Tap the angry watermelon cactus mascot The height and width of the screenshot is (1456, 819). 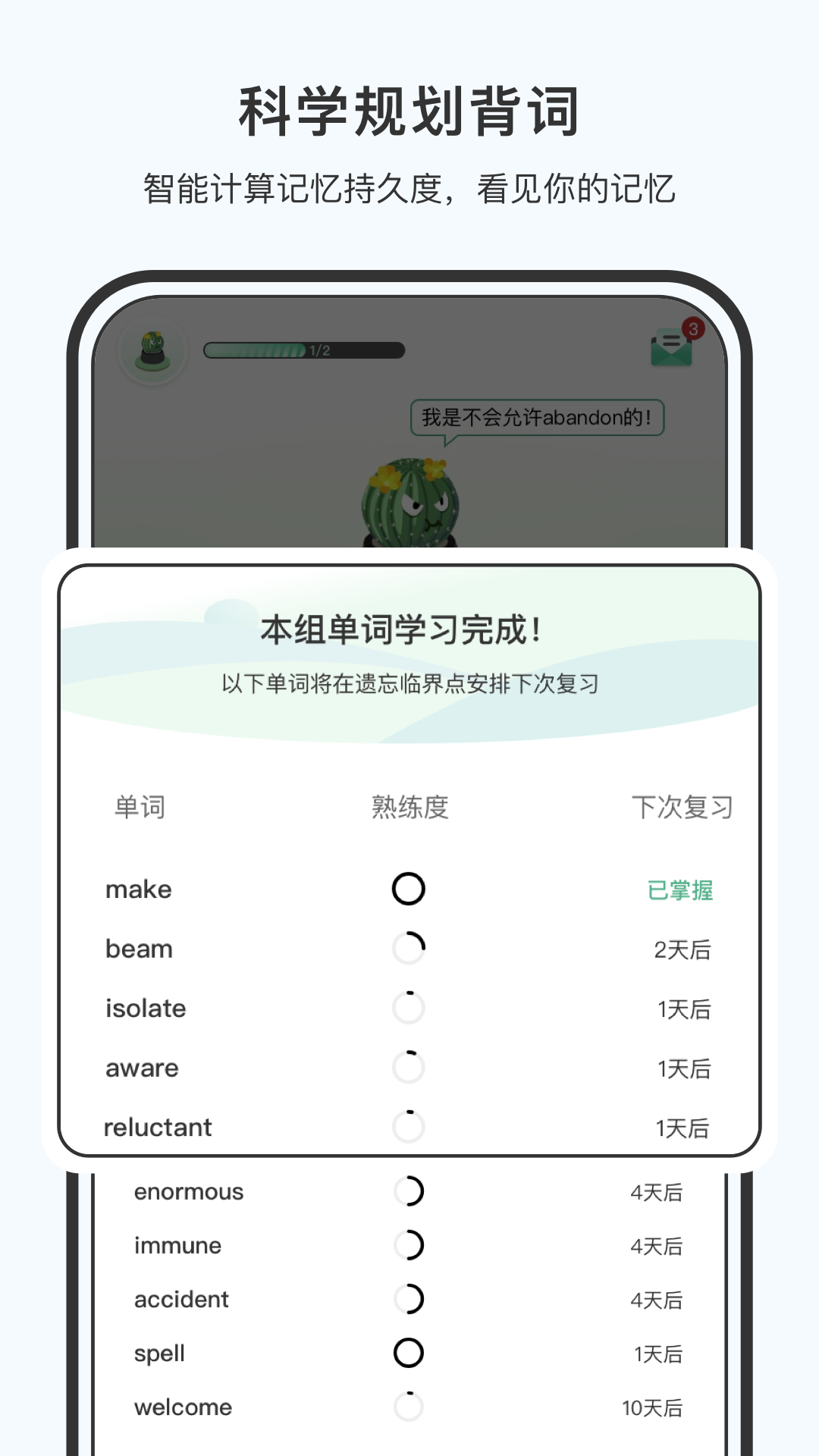[x=409, y=500]
